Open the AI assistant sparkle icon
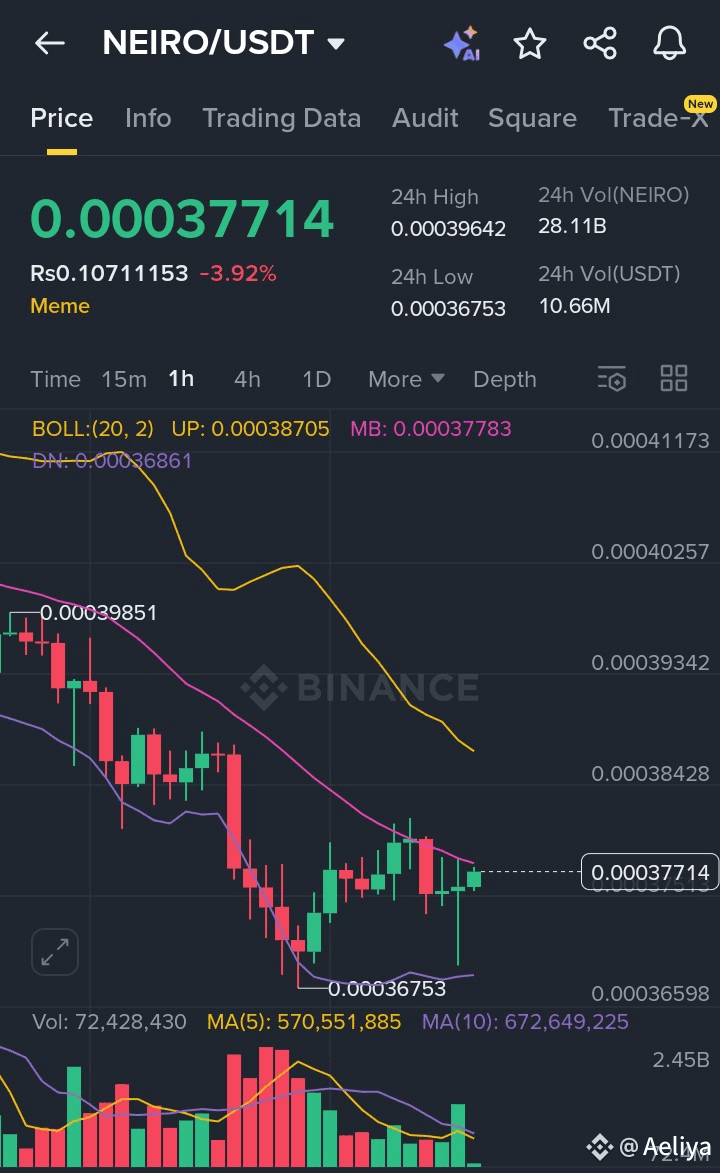 pos(461,44)
